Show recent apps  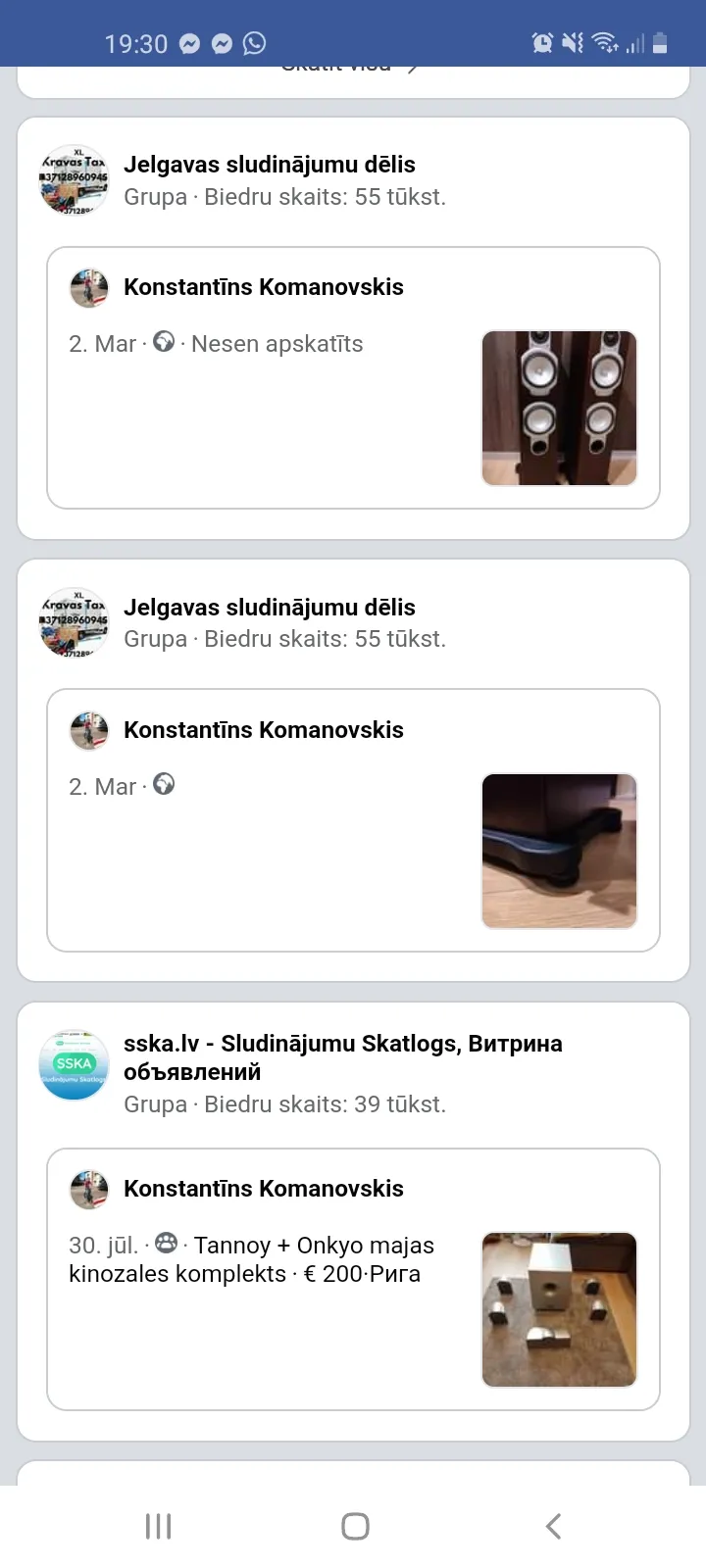(x=158, y=1526)
